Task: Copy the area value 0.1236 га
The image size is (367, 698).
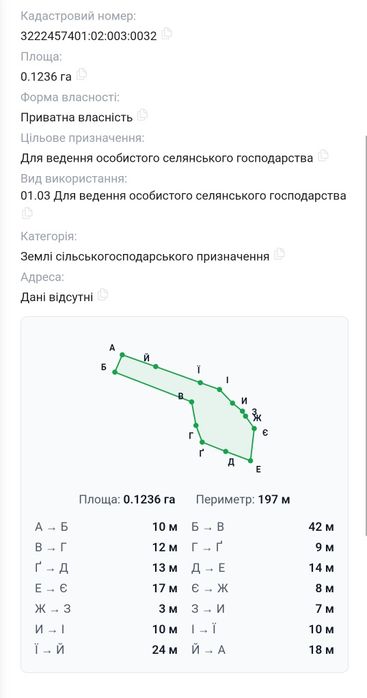Action: point(81,74)
